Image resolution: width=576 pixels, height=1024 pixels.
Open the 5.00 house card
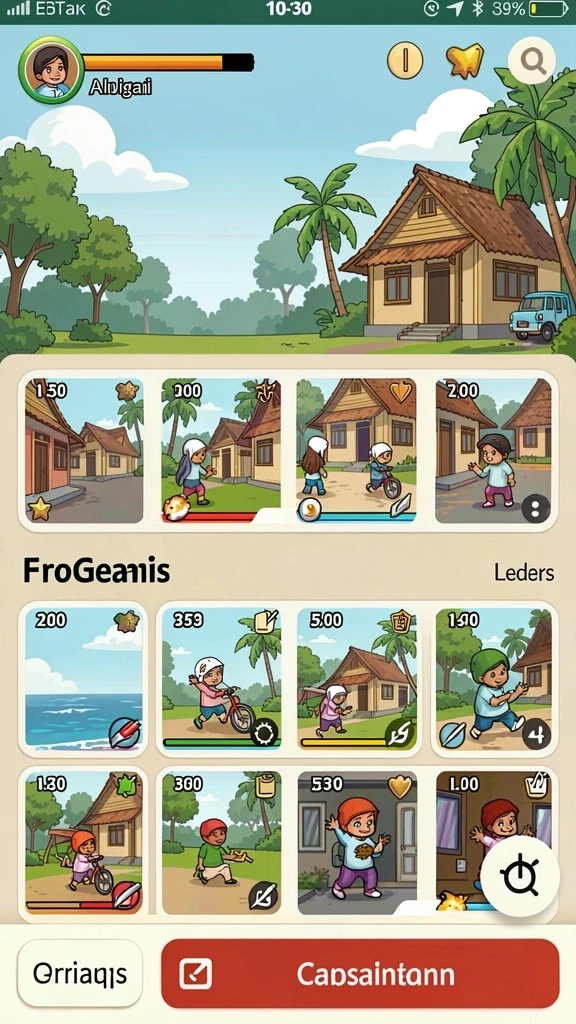(357, 679)
